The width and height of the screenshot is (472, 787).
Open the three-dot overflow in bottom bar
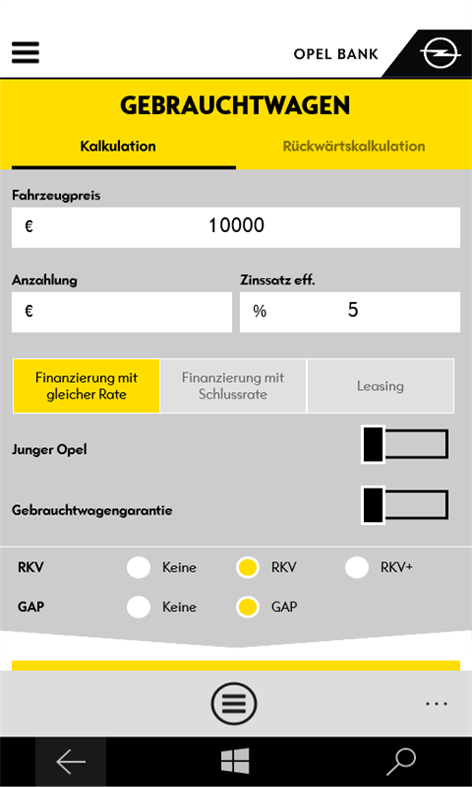(x=436, y=704)
